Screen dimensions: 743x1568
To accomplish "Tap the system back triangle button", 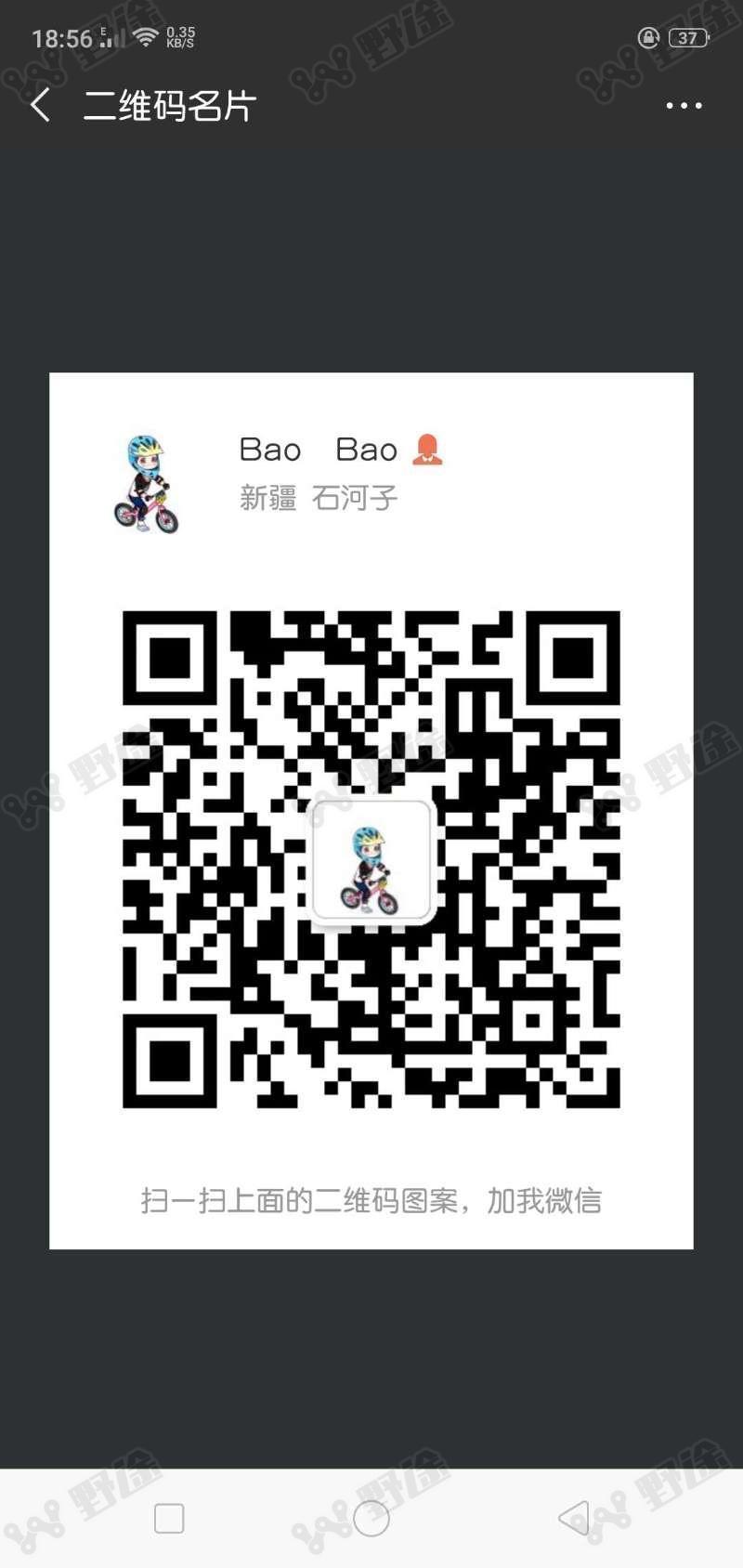I will click(574, 1518).
